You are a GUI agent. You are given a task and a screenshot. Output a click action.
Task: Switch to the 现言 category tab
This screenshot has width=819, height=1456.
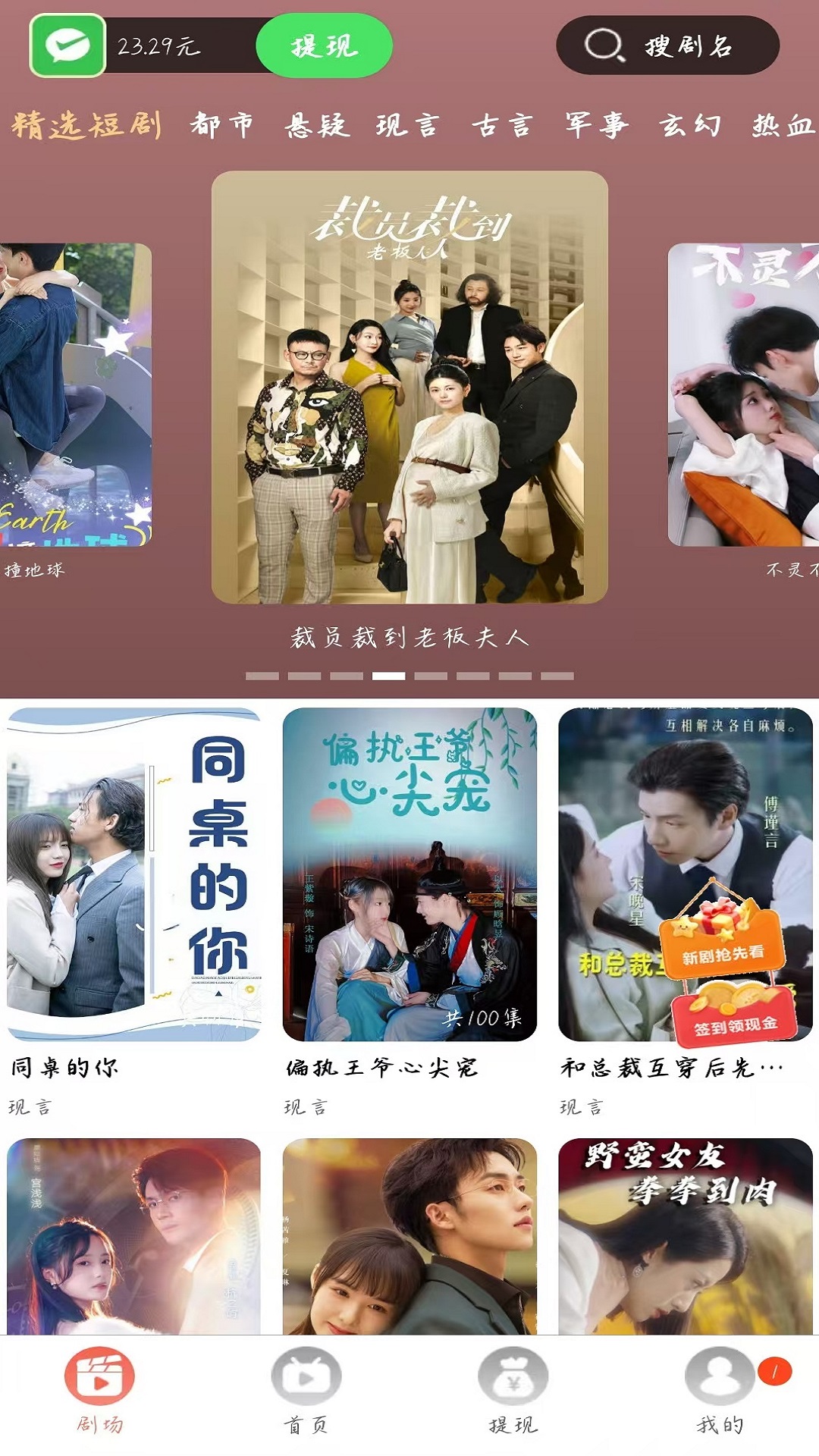[x=408, y=124]
